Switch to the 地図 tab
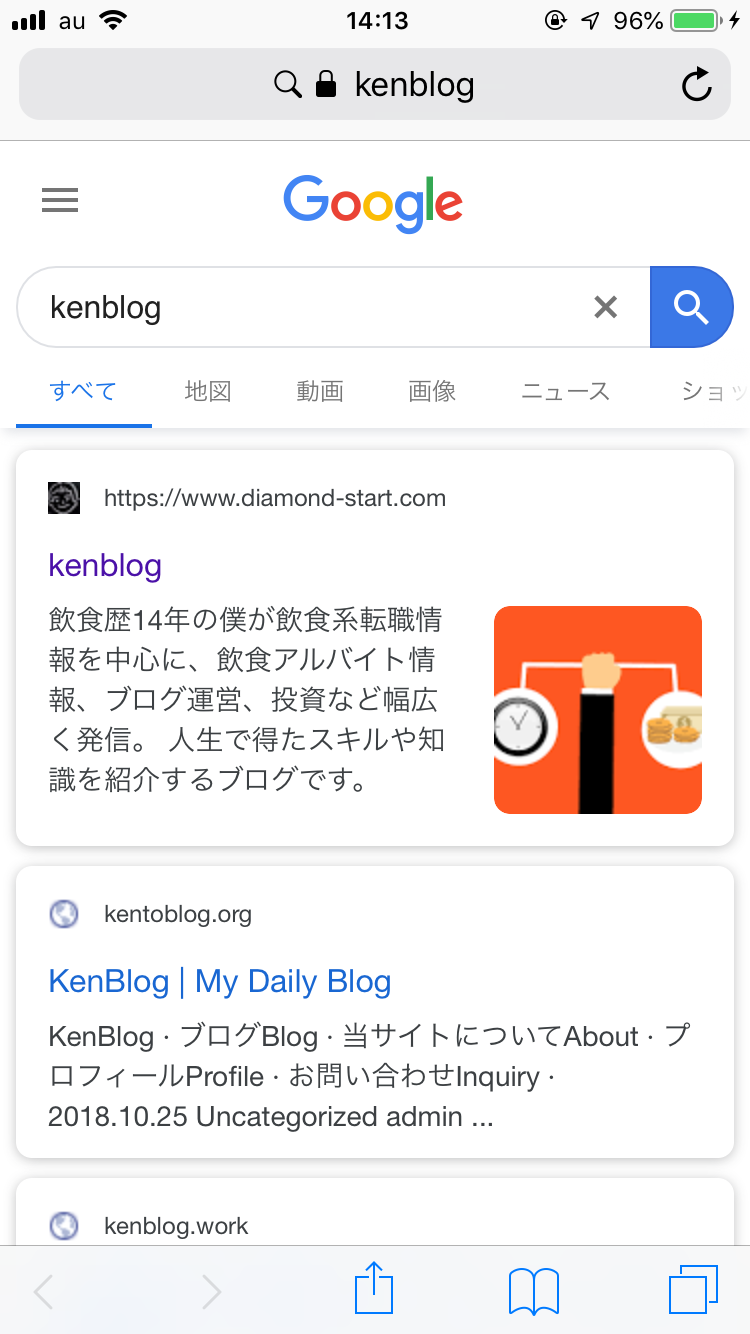This screenshot has width=750, height=1334. point(208,391)
